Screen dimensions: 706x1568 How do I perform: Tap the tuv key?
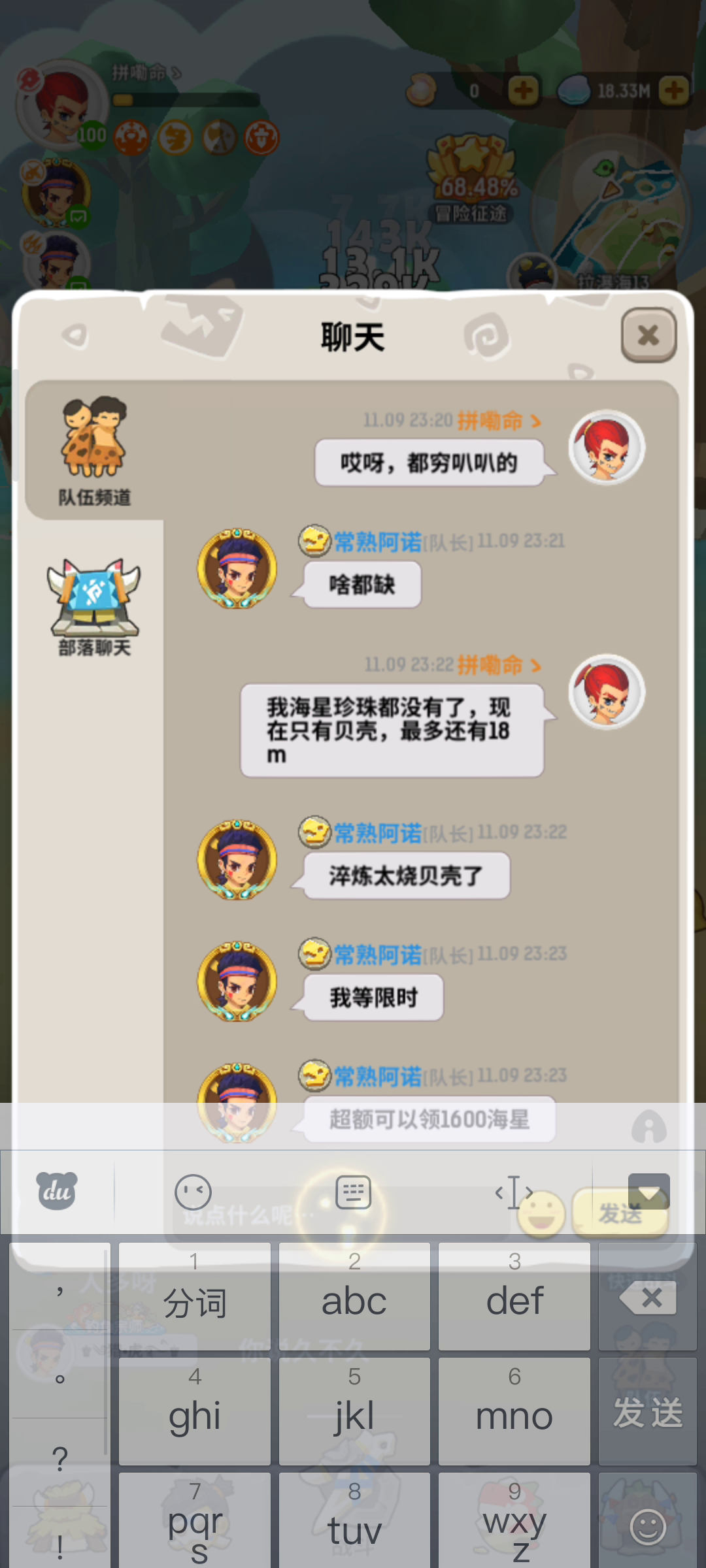354,1522
